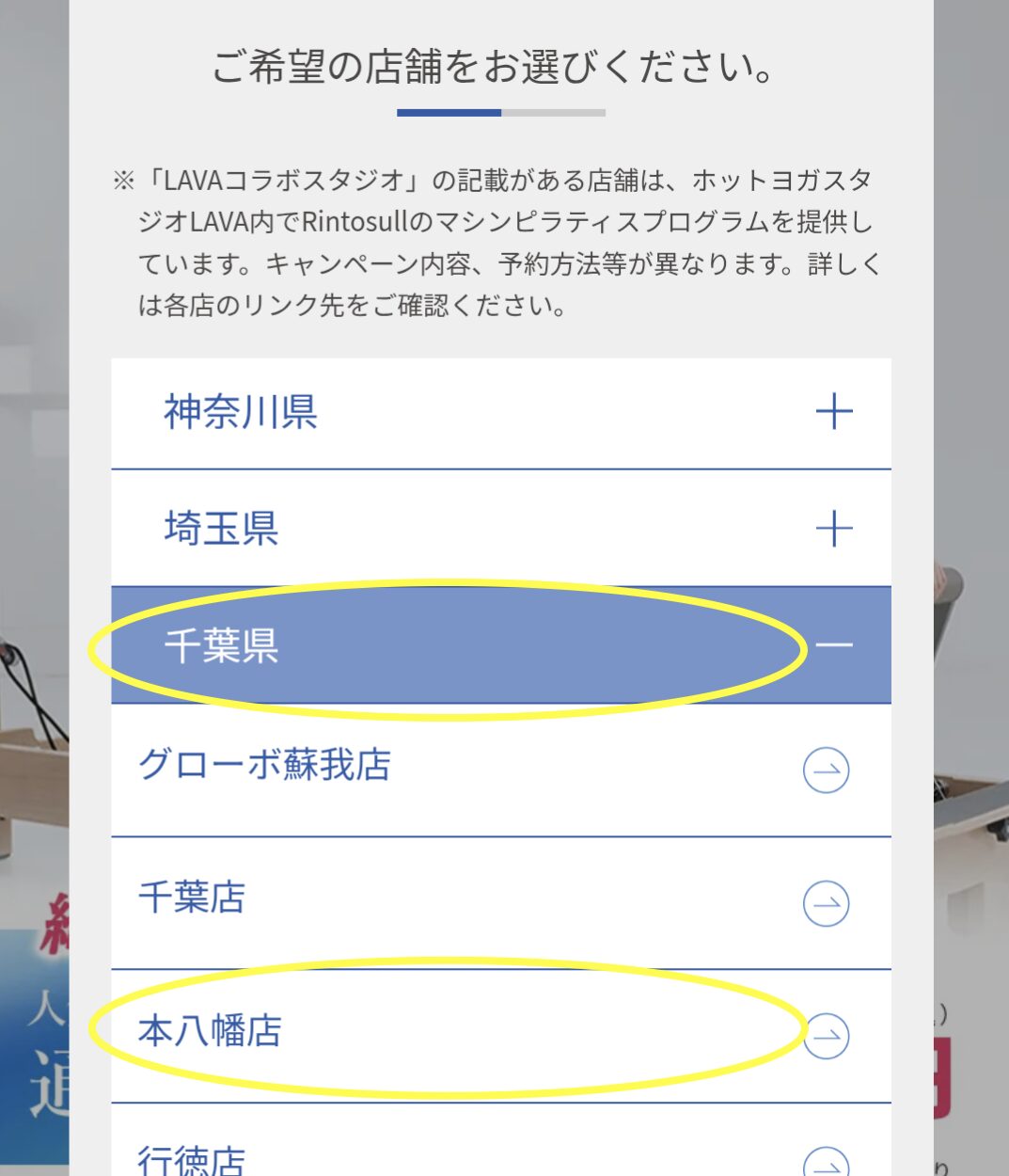
Task: Open the グローボ蘇我店 store page
Action: pyautogui.click(x=500, y=769)
